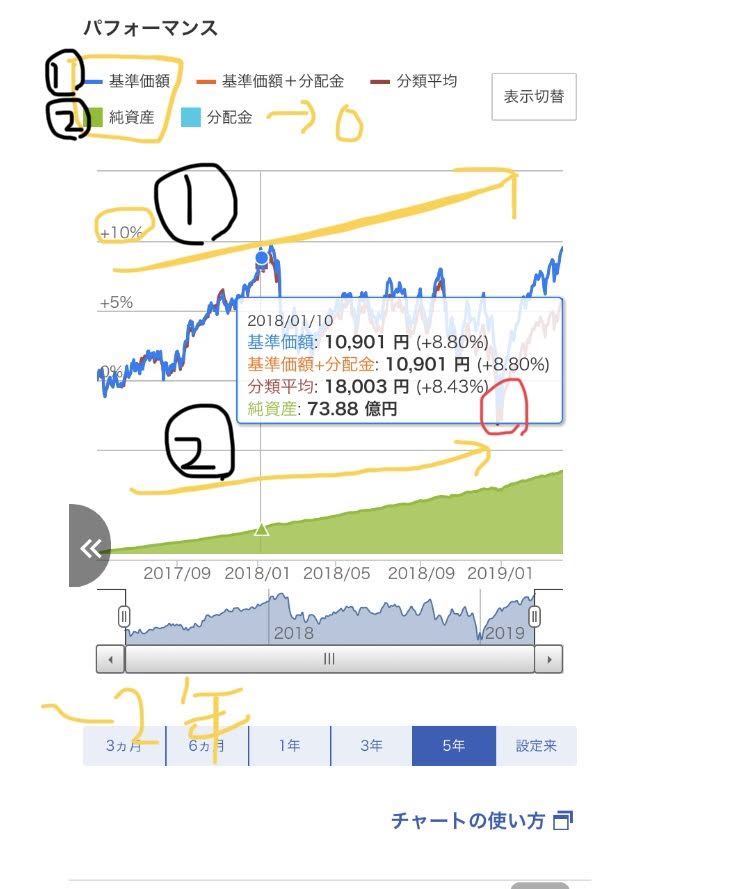The height and width of the screenshot is (889, 750).
Task: Open the チャートの使い方 link
Action: click(x=482, y=821)
